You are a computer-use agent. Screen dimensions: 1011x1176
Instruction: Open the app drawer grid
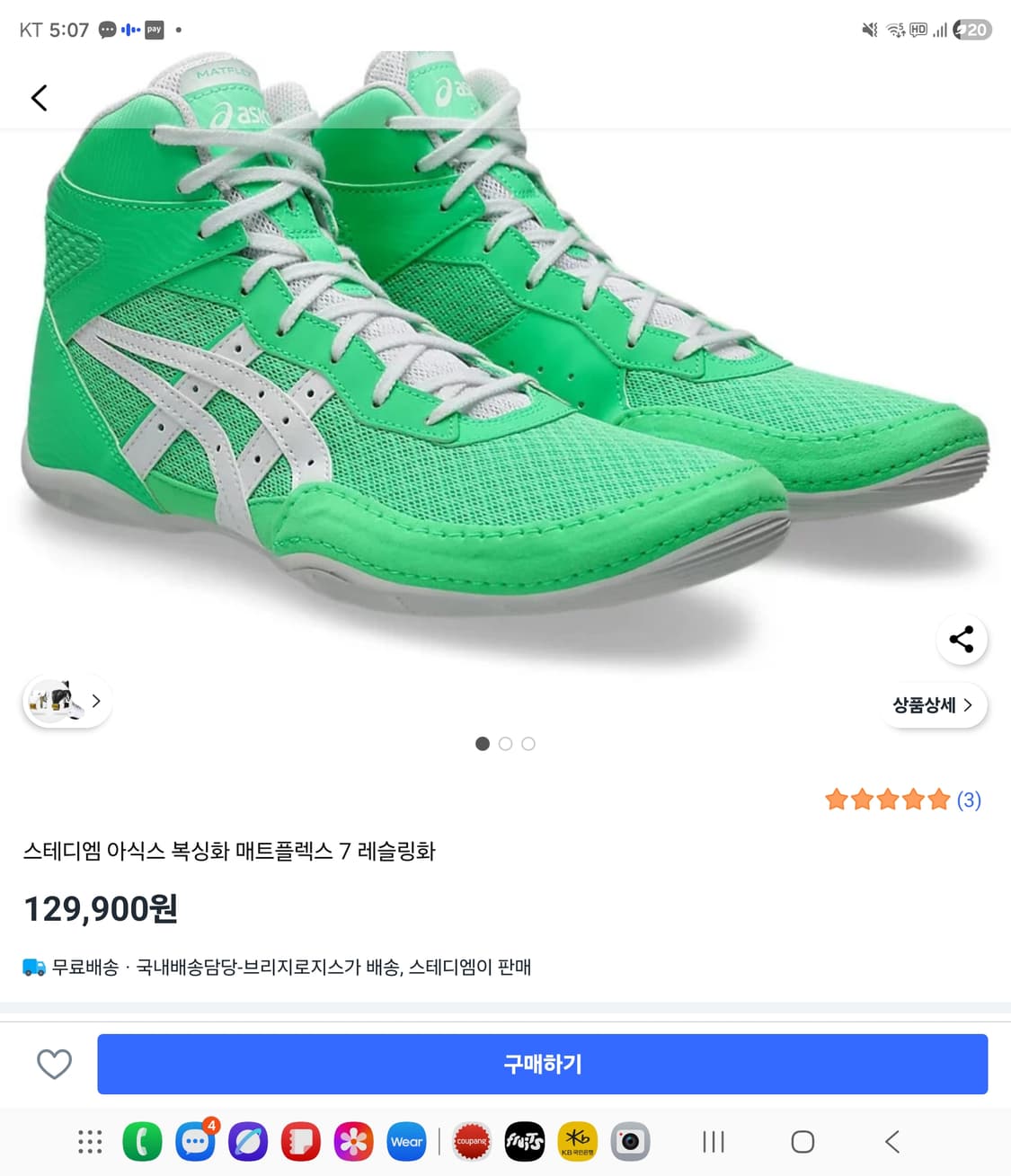coord(89,1141)
